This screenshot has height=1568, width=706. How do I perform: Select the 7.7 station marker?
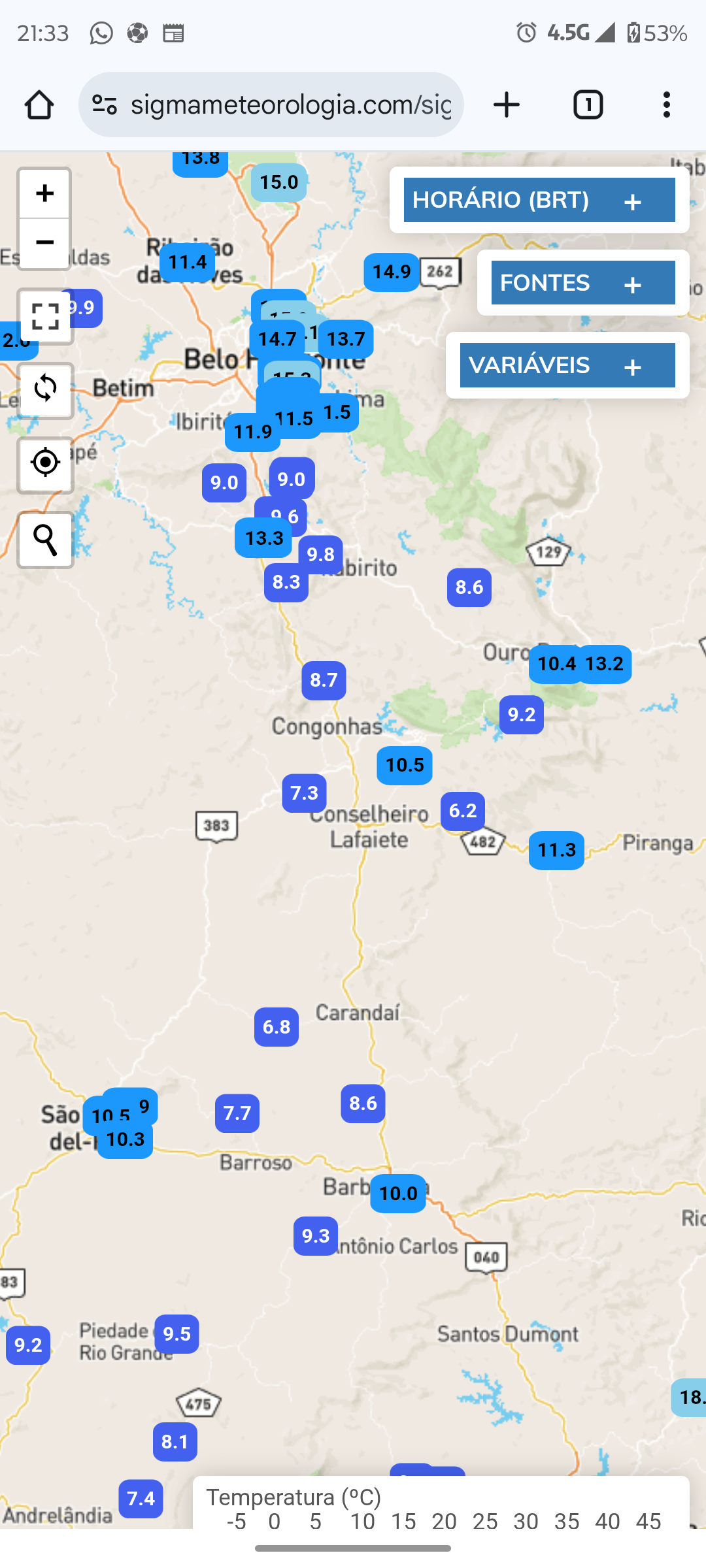(x=237, y=1113)
